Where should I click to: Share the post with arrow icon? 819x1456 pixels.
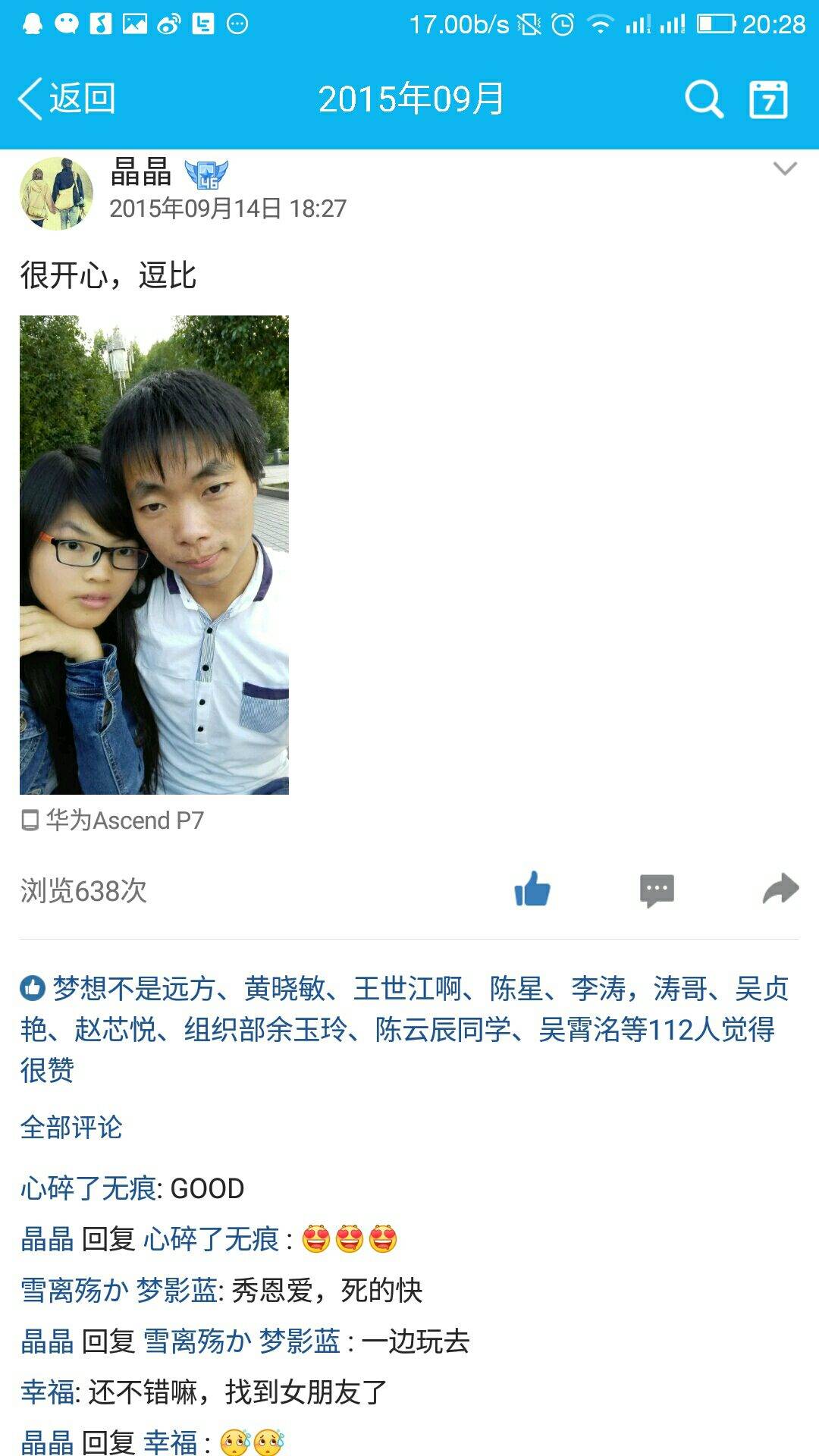tap(780, 890)
